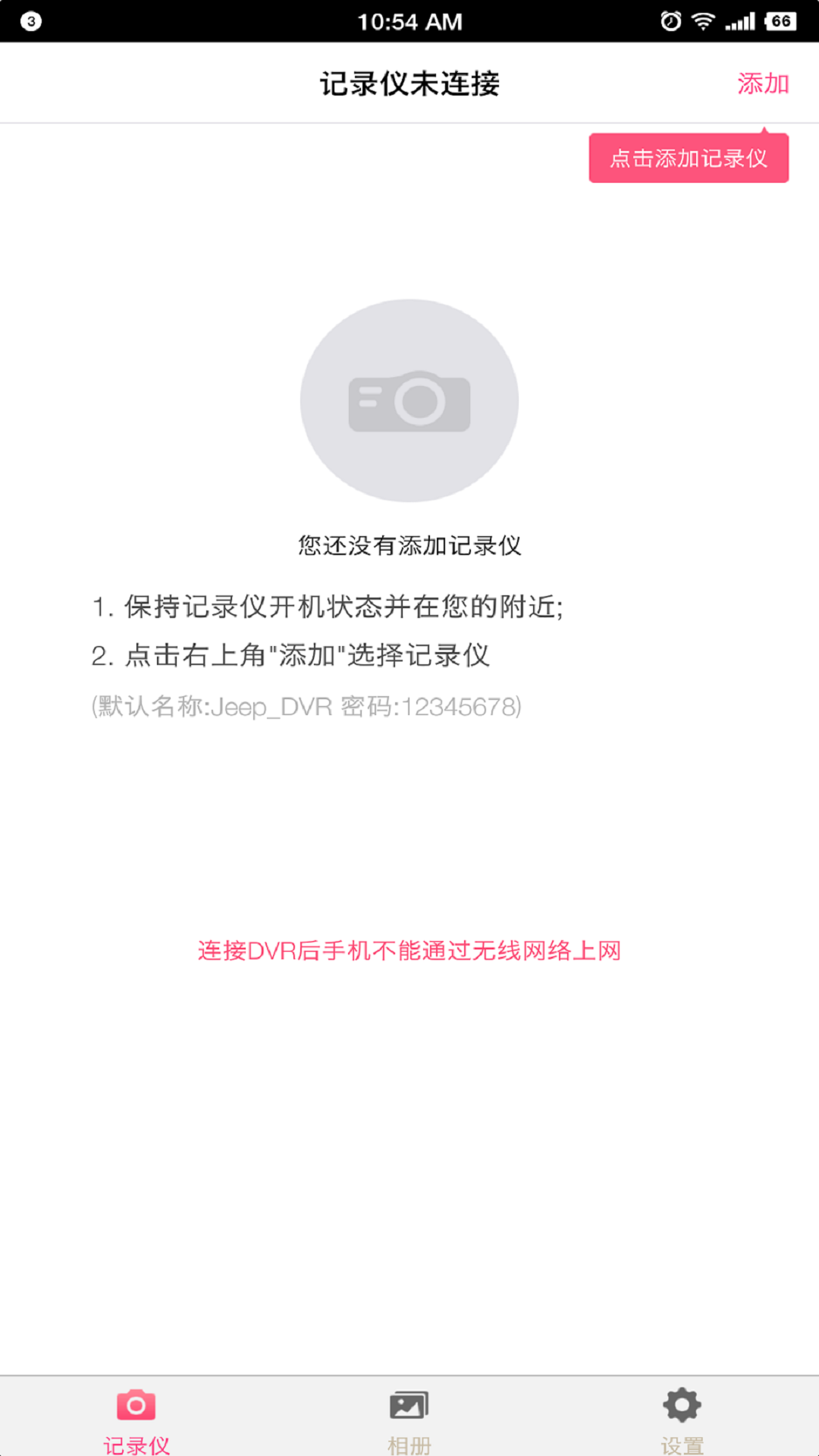Click the circular camera placeholder area
The image size is (819, 1456).
point(409,400)
